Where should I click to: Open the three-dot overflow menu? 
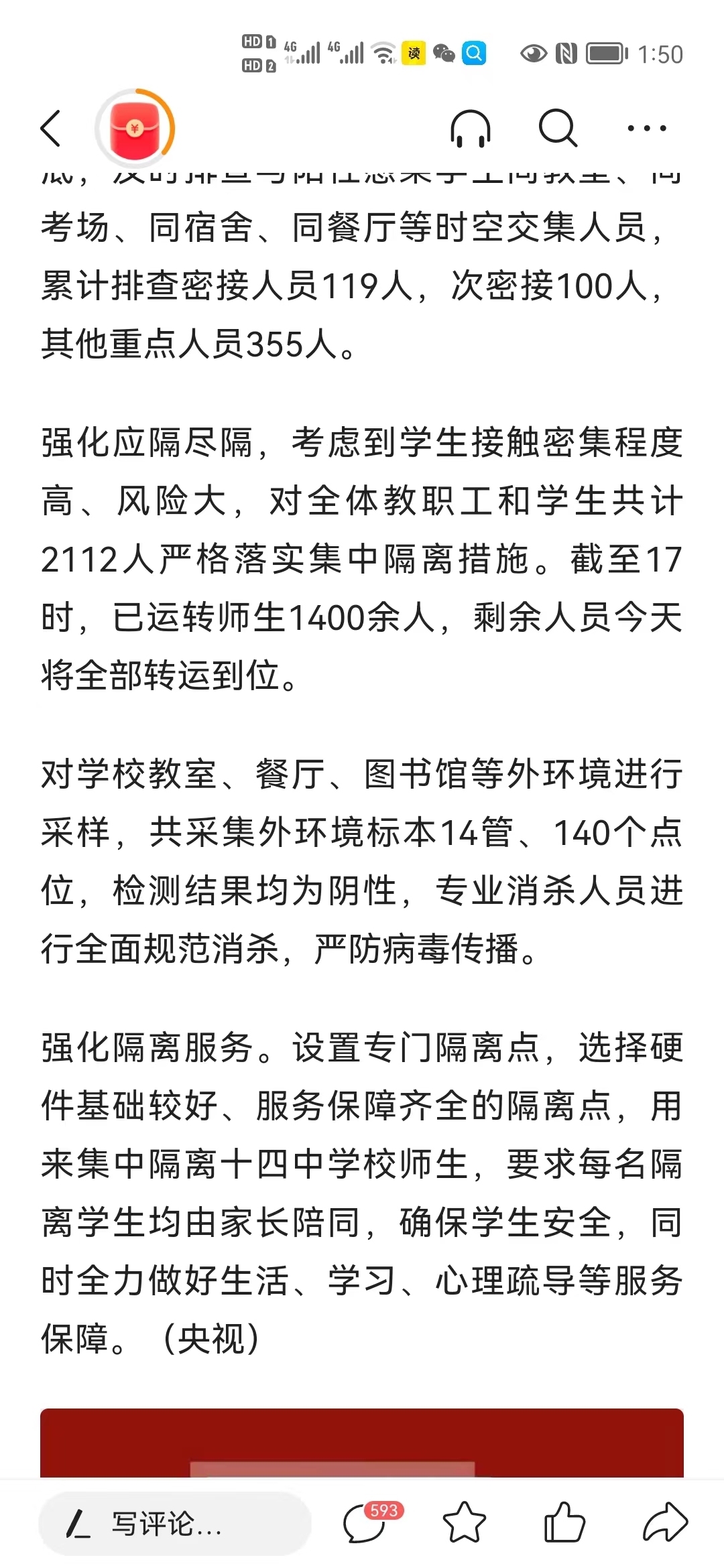coord(647,128)
